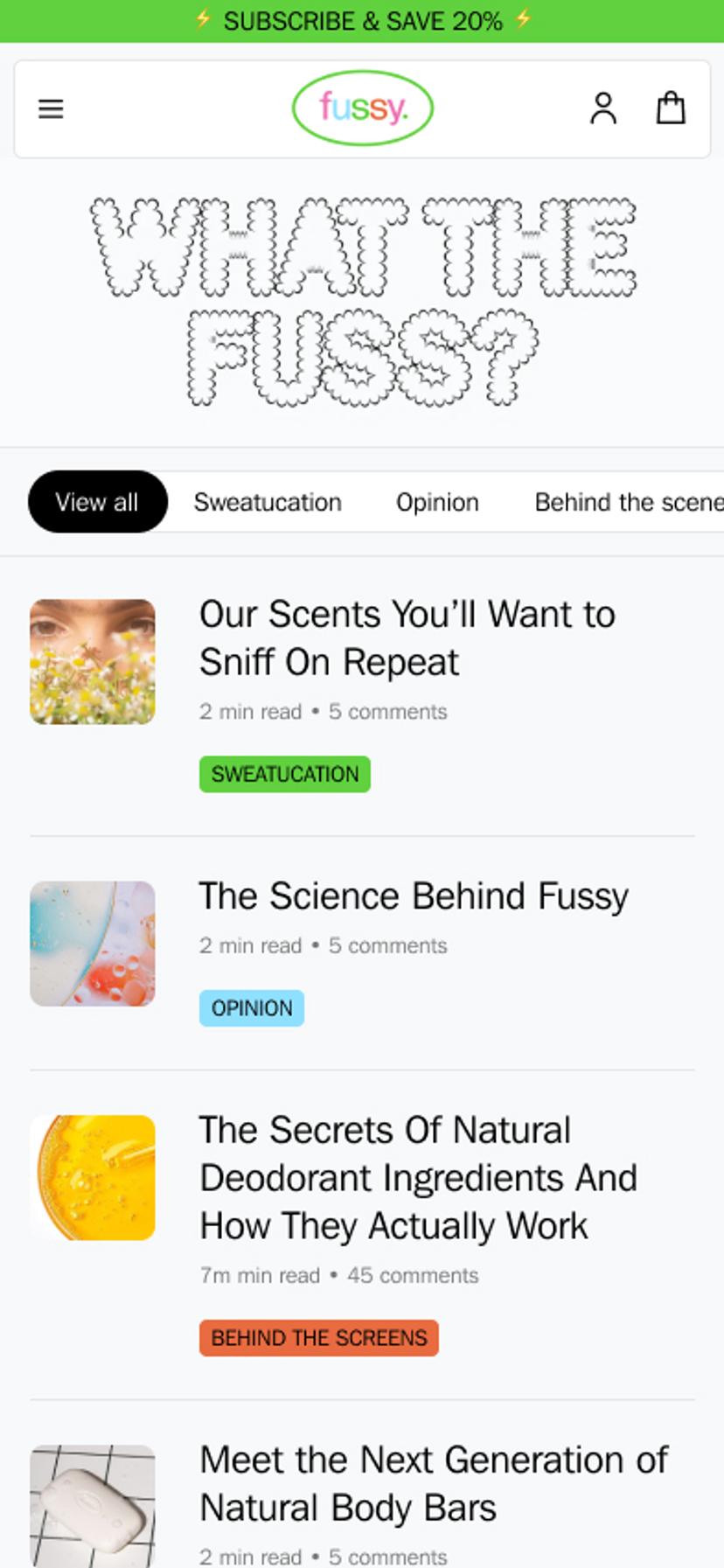Switch to the Sweatucation tab
Image resolution: width=724 pixels, height=1568 pixels.
click(x=268, y=502)
